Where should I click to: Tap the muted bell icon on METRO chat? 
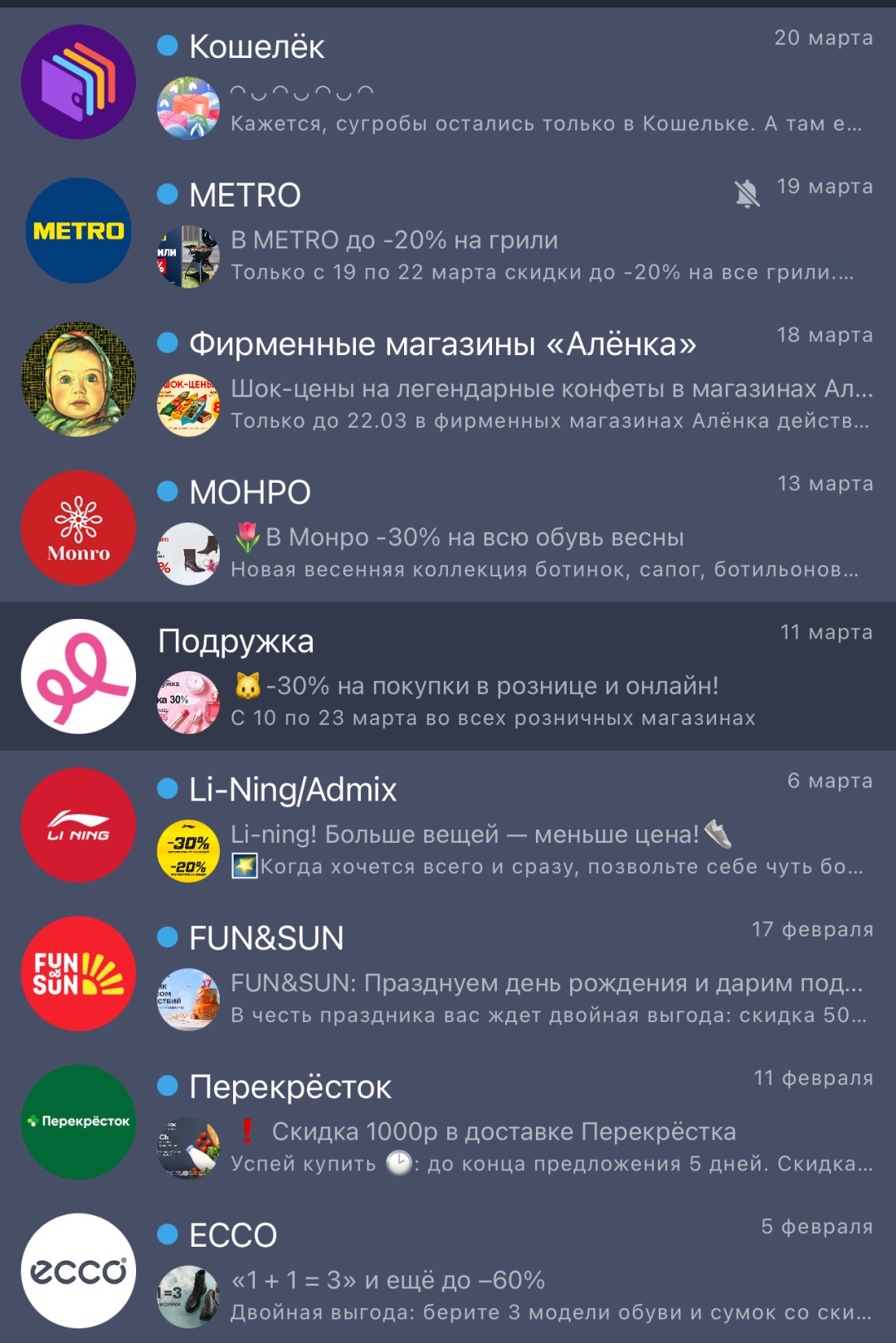(x=747, y=191)
